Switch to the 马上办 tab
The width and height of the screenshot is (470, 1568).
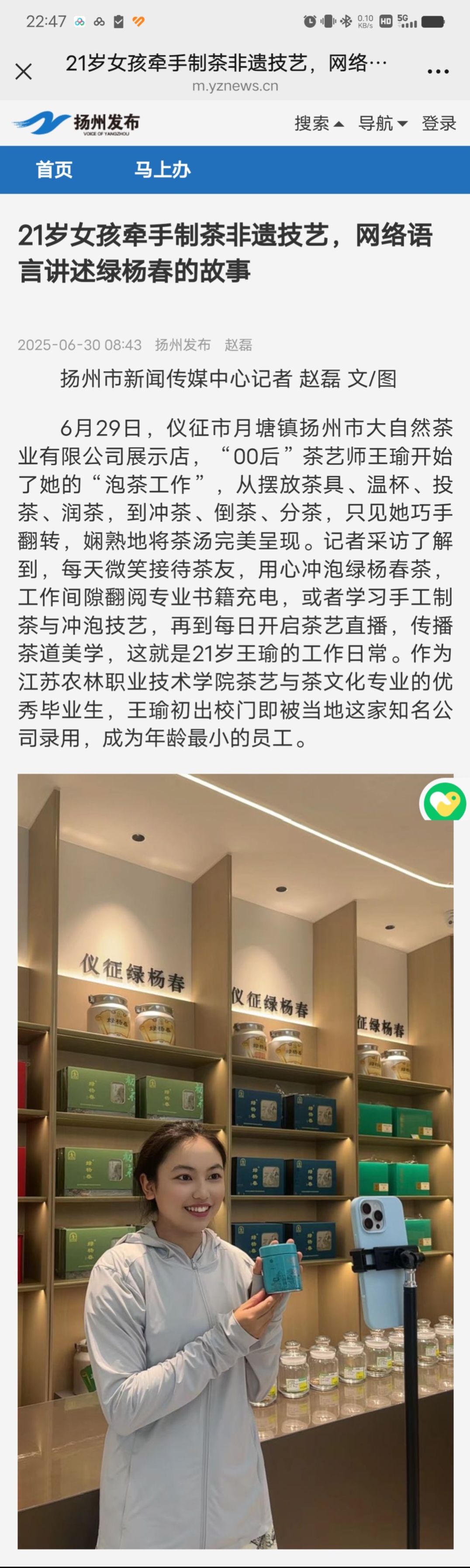162,170
